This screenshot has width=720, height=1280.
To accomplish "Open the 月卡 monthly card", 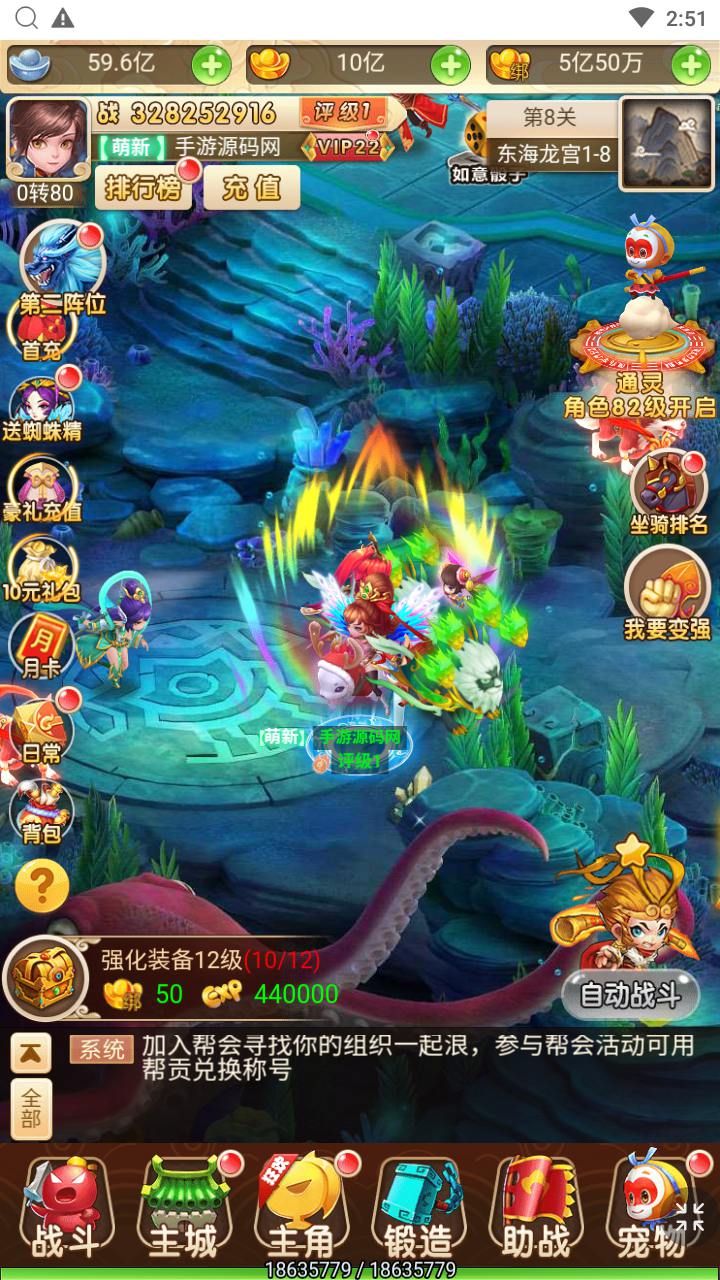I will 41,645.
